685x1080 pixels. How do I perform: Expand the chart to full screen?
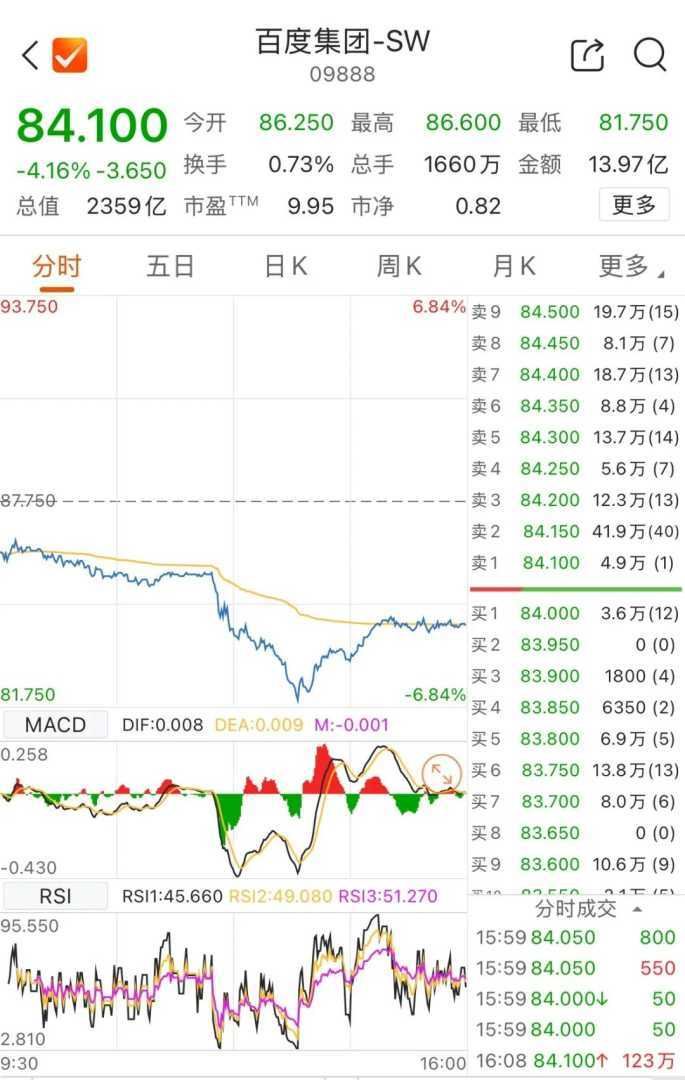point(441,773)
